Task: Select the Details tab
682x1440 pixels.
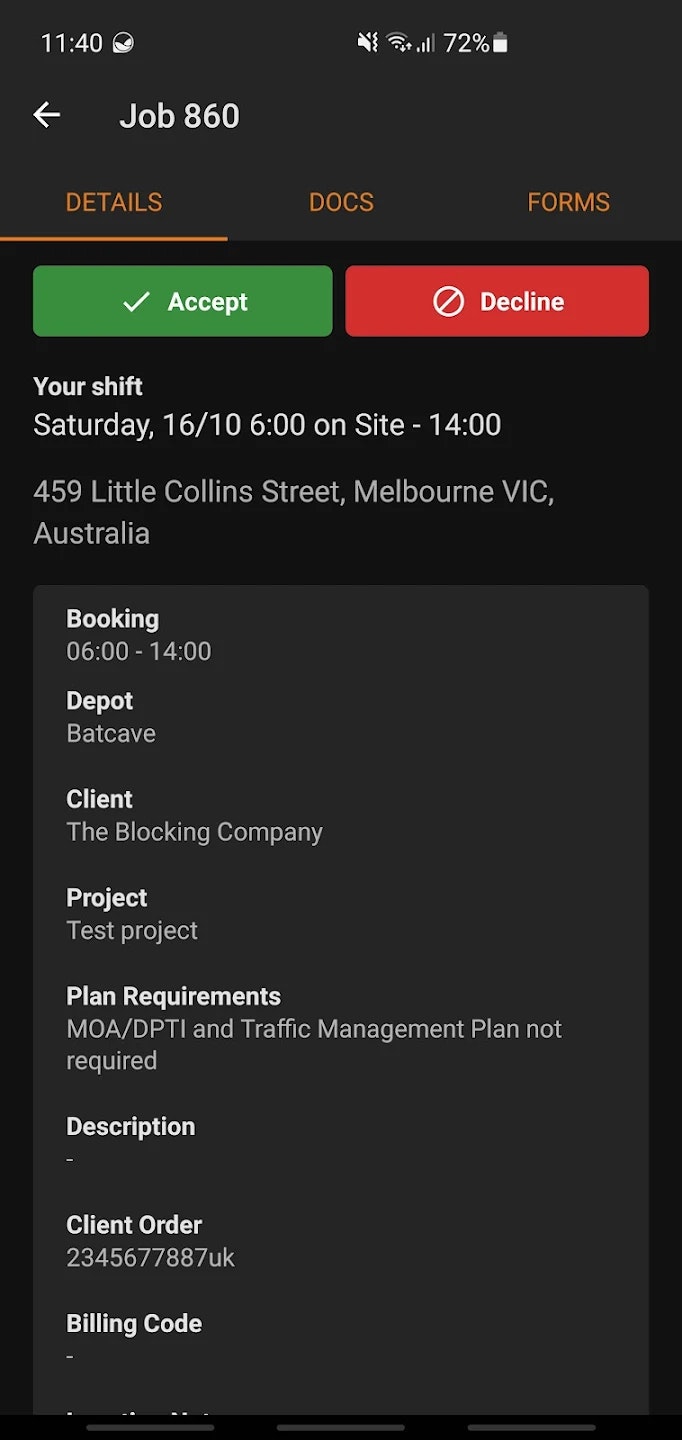Action: click(114, 202)
